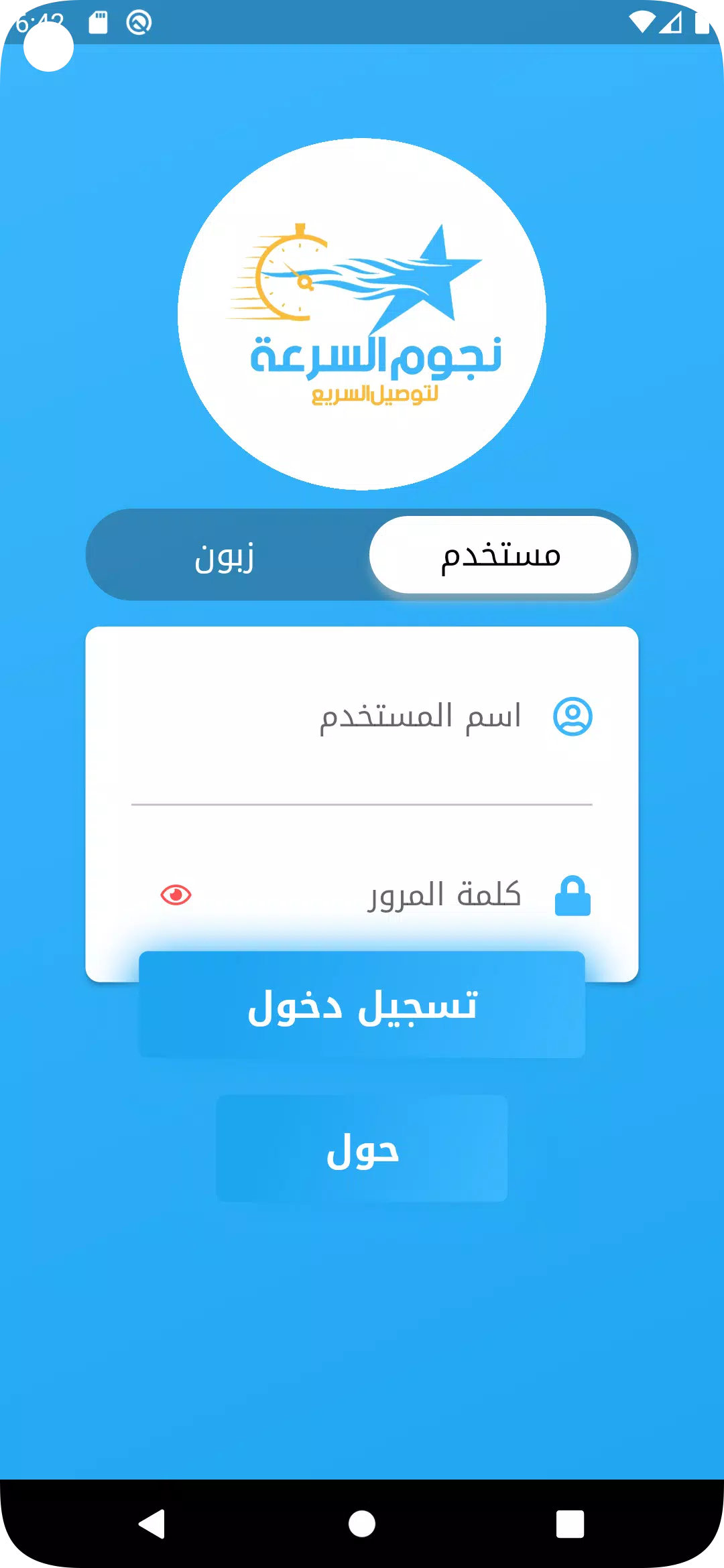The width and height of the screenshot is (724, 1568).
Task: Switch to the زبون (customer) tab
Action: [x=225, y=556]
